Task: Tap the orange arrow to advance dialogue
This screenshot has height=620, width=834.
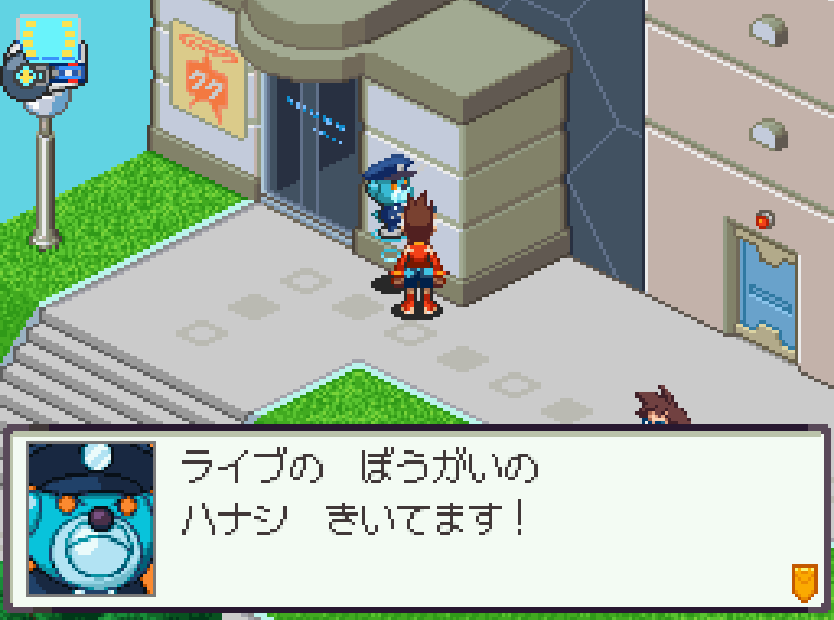Action: (804, 582)
